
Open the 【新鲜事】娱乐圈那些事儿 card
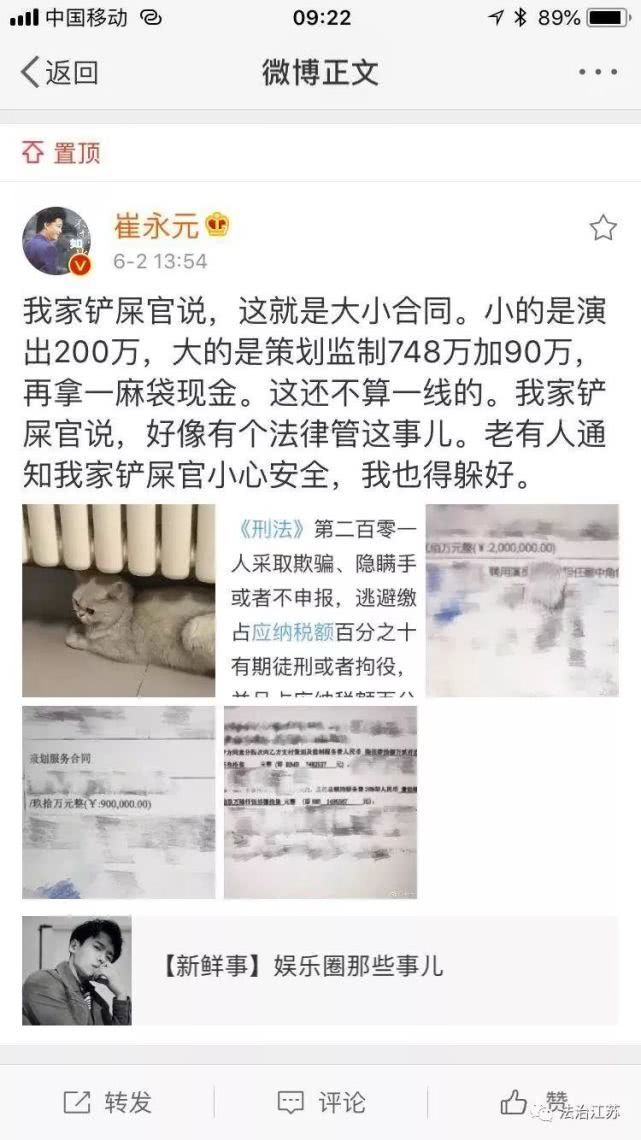[320, 968]
